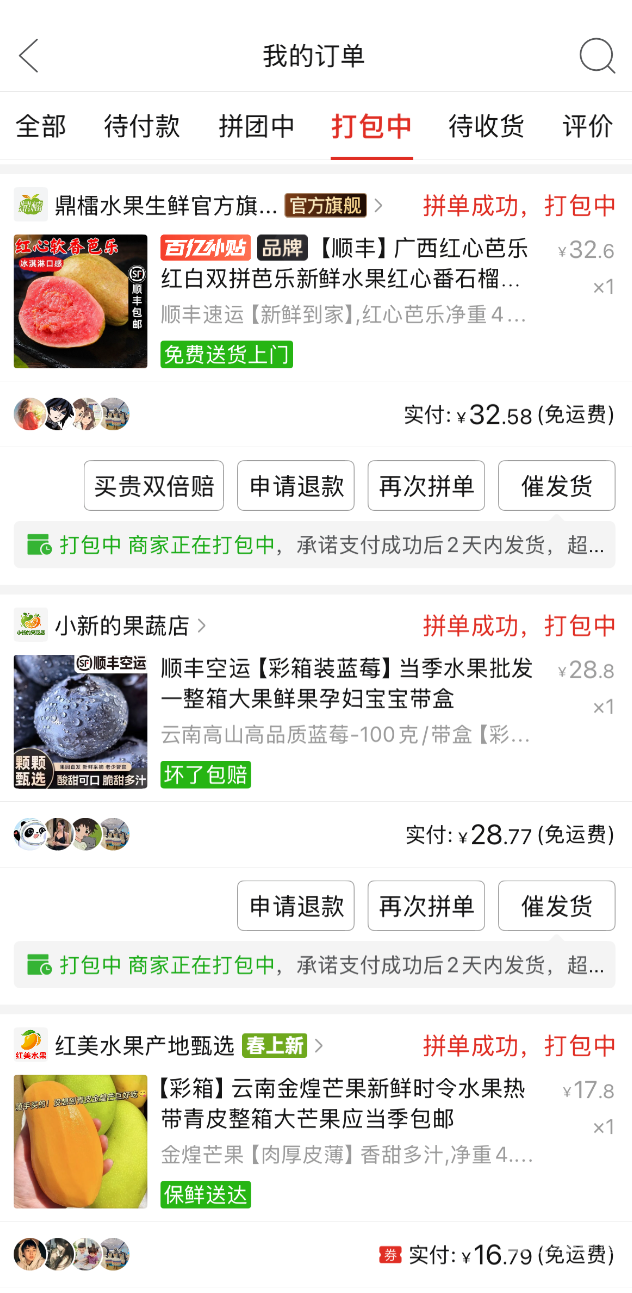Open the 广西红心芭乐 order details

[345, 262]
